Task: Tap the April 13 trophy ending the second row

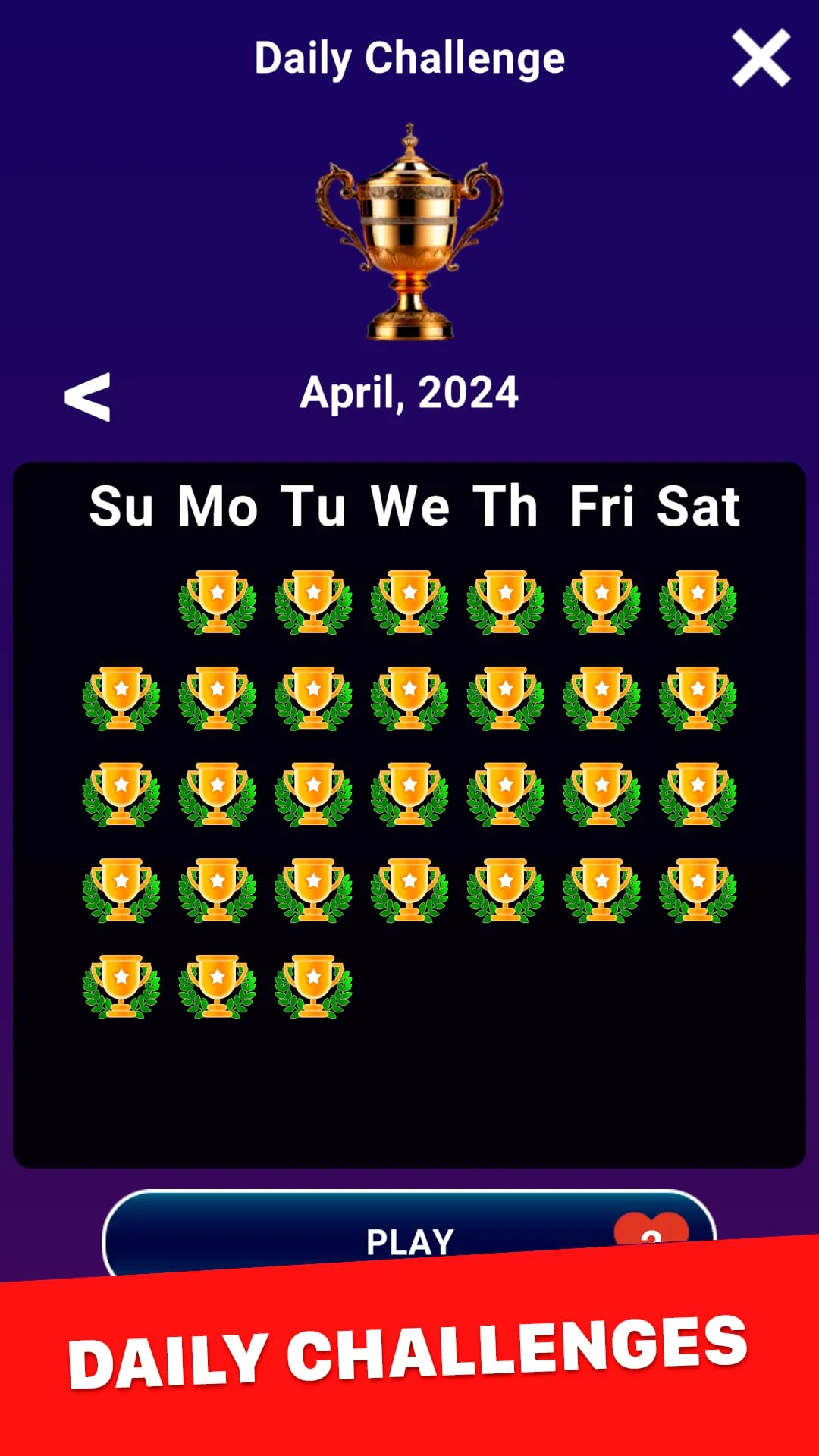Action: [697, 698]
